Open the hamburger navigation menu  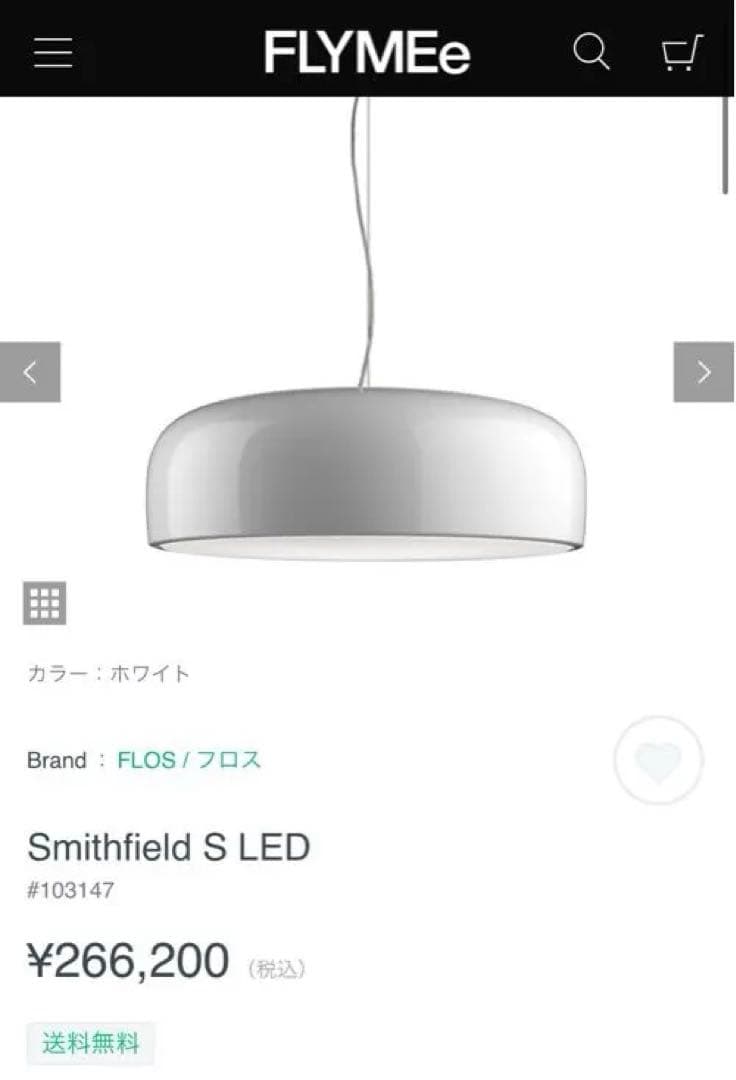point(52,52)
